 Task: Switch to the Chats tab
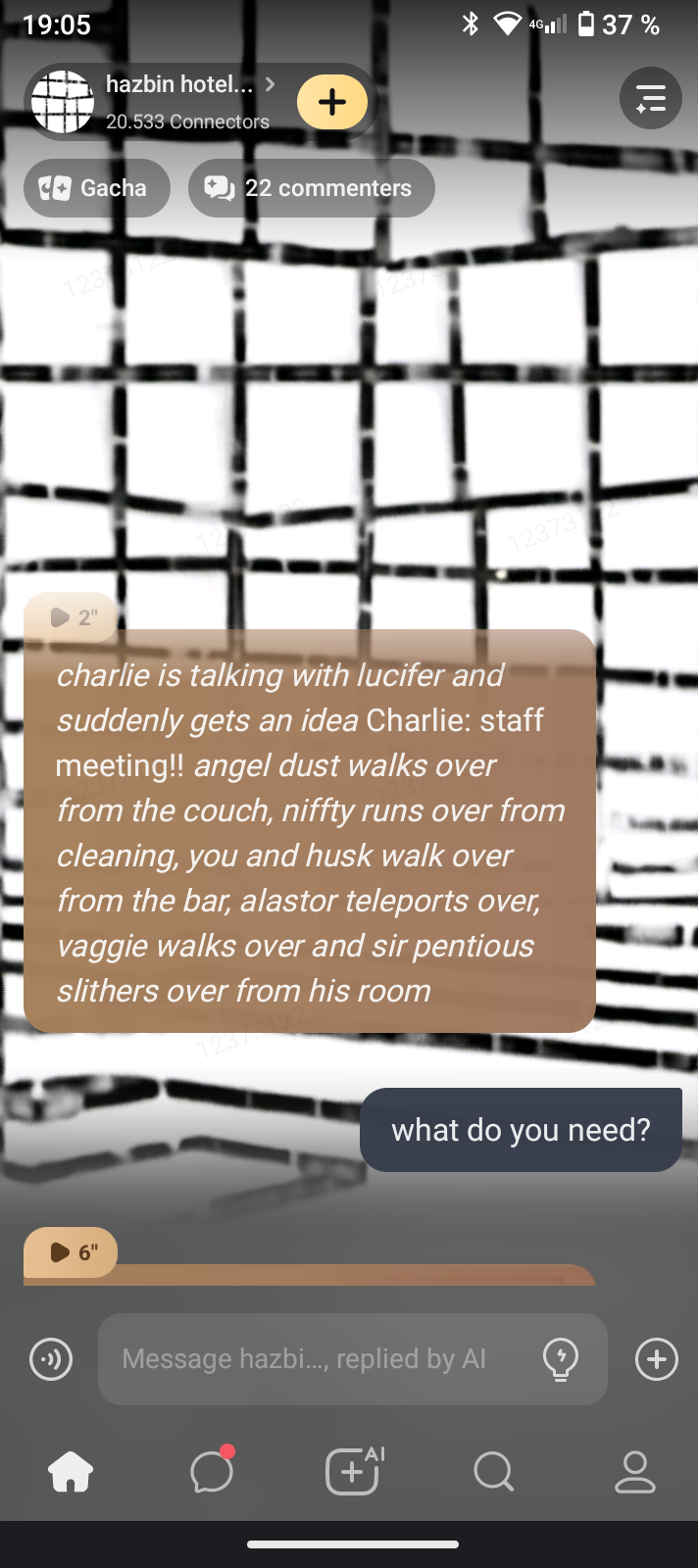[x=212, y=1471]
